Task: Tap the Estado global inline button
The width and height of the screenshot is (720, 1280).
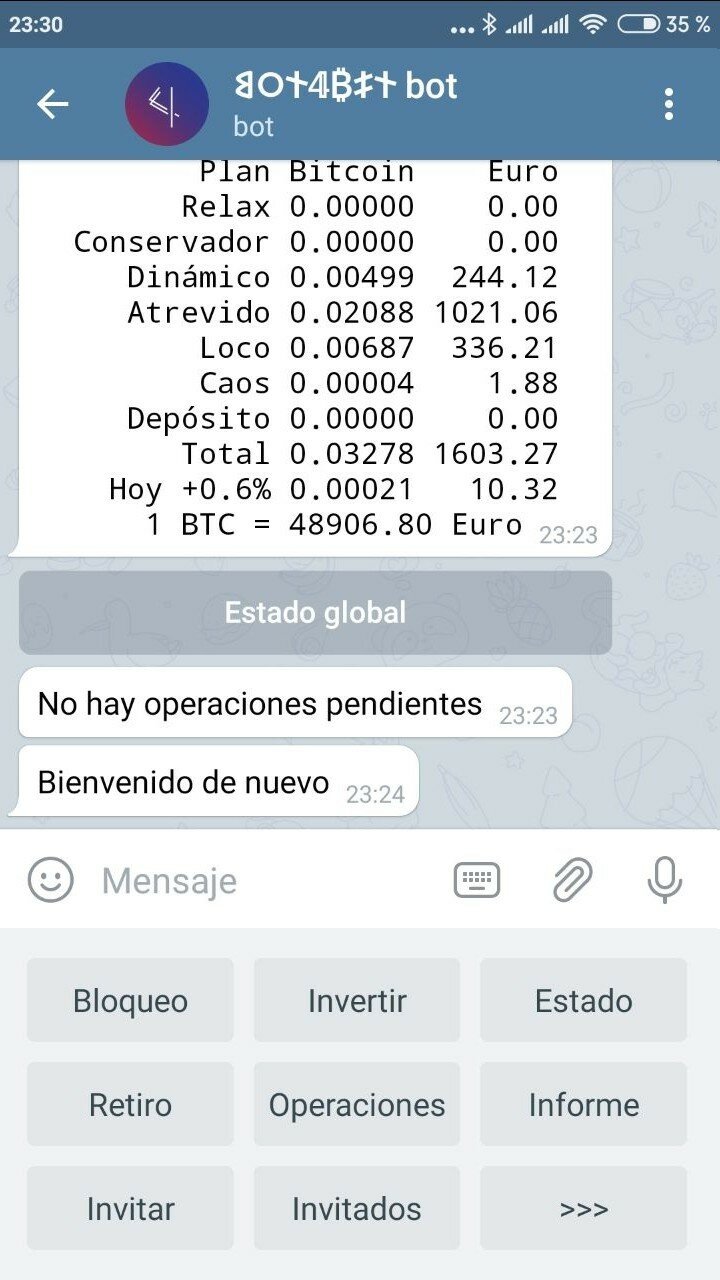Action: click(315, 612)
